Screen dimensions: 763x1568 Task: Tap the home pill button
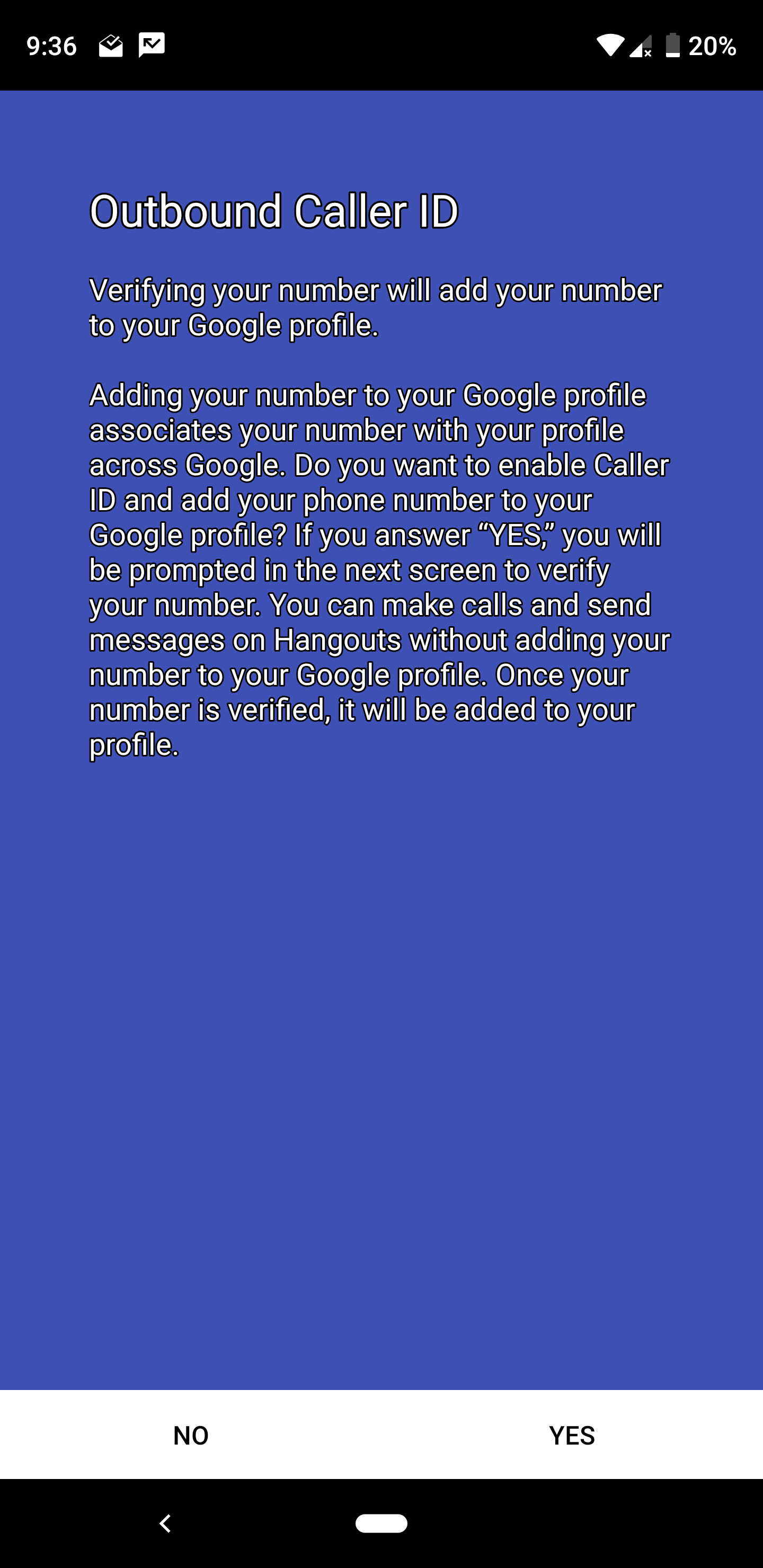[x=381, y=1523]
